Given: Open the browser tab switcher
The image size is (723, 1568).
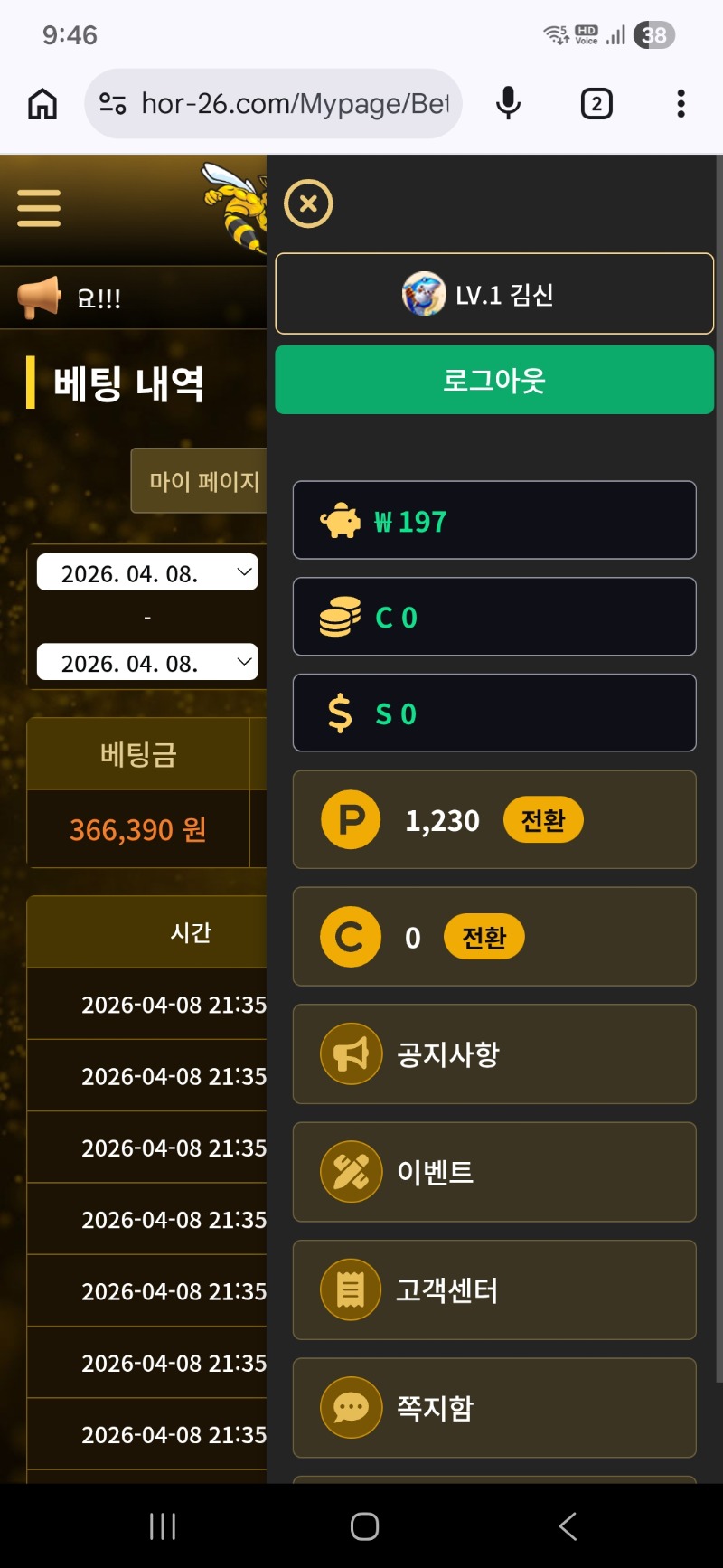Looking at the screenshot, I should (x=596, y=104).
